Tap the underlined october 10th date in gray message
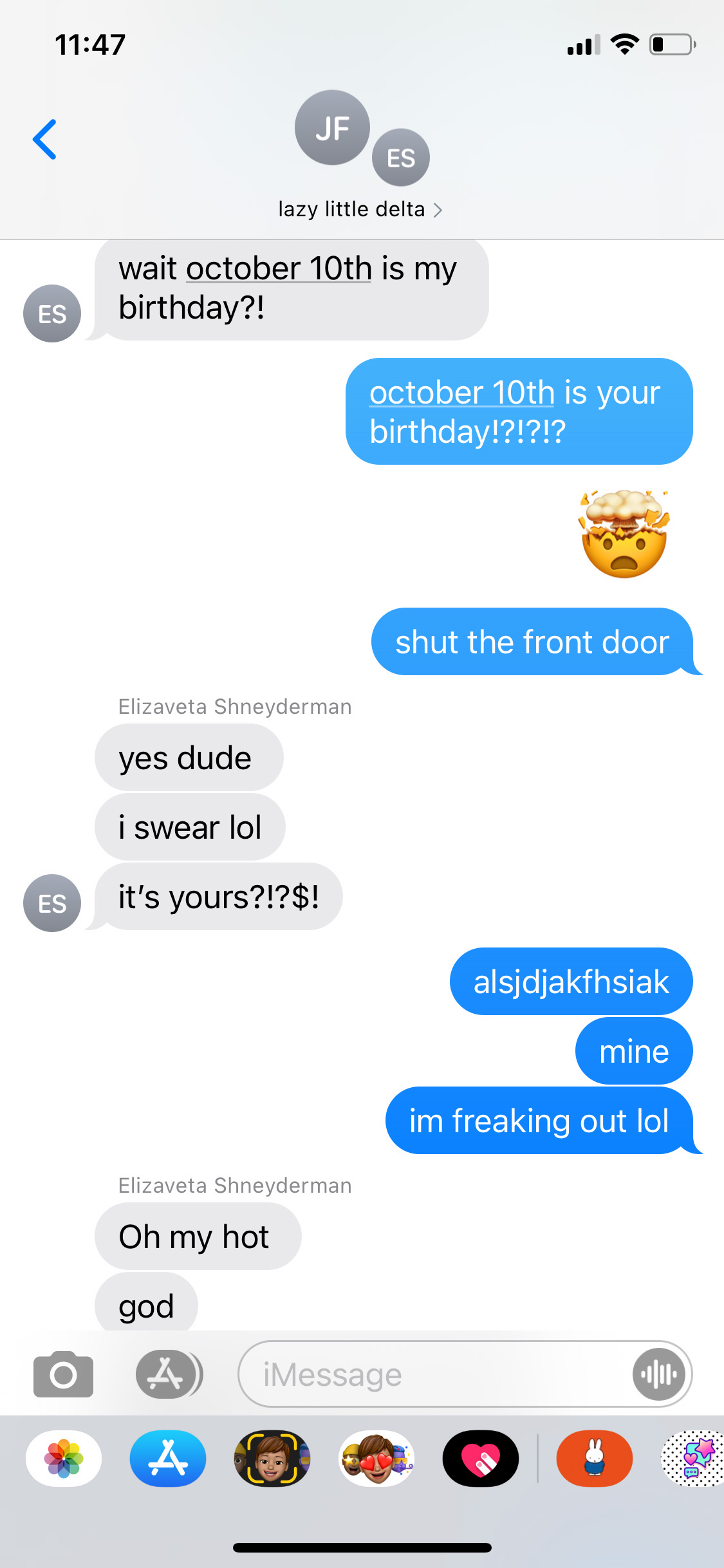 pyautogui.click(x=279, y=268)
